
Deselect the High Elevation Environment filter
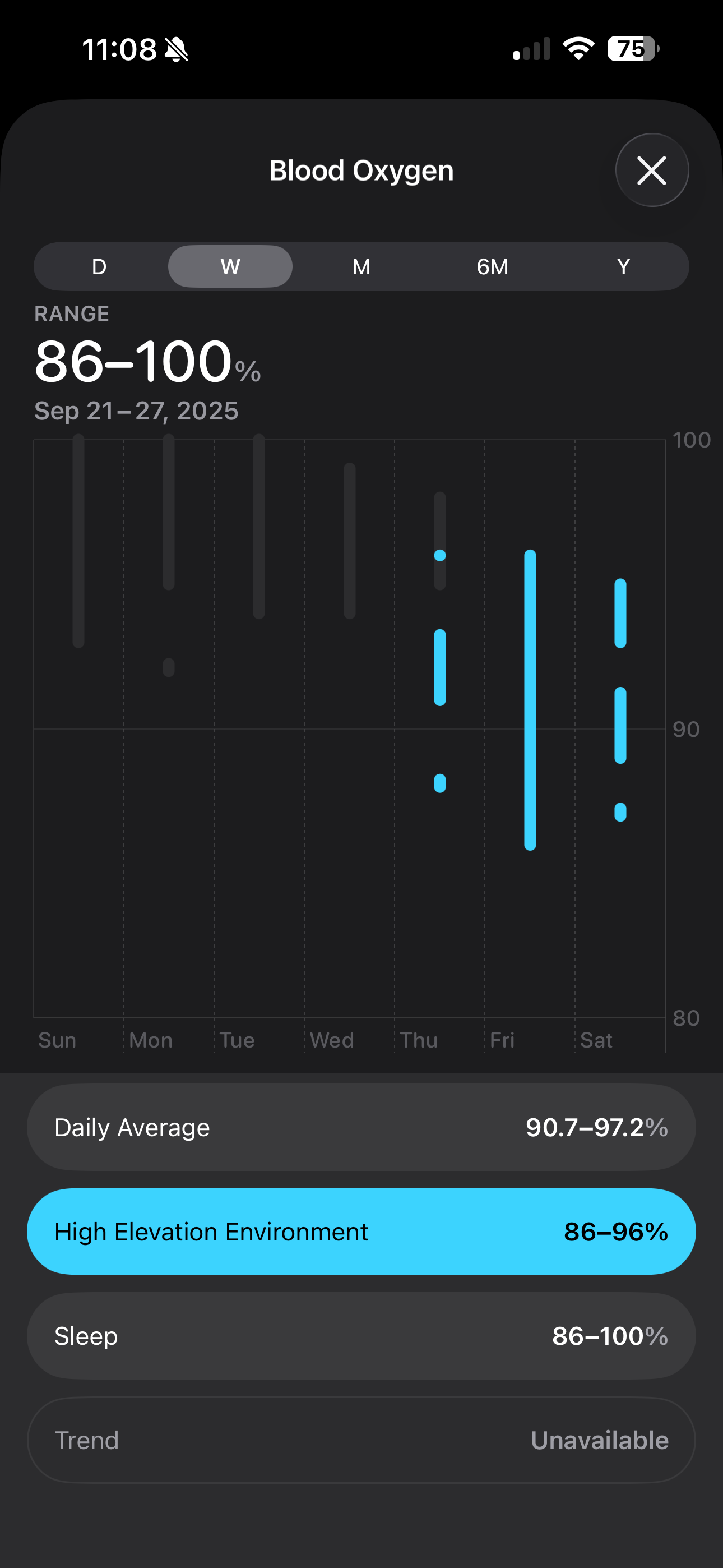(x=361, y=1232)
